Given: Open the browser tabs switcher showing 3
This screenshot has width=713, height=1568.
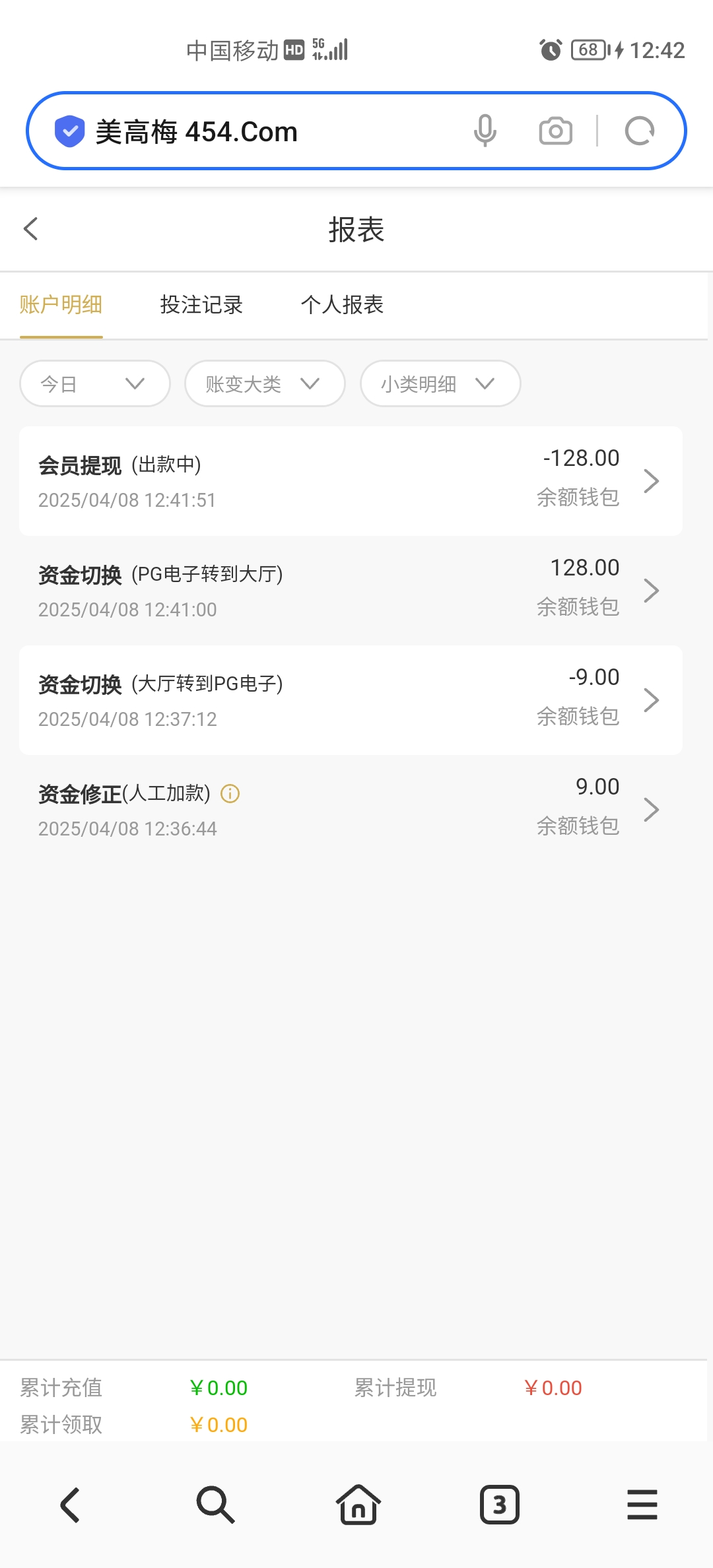Looking at the screenshot, I should (499, 1505).
